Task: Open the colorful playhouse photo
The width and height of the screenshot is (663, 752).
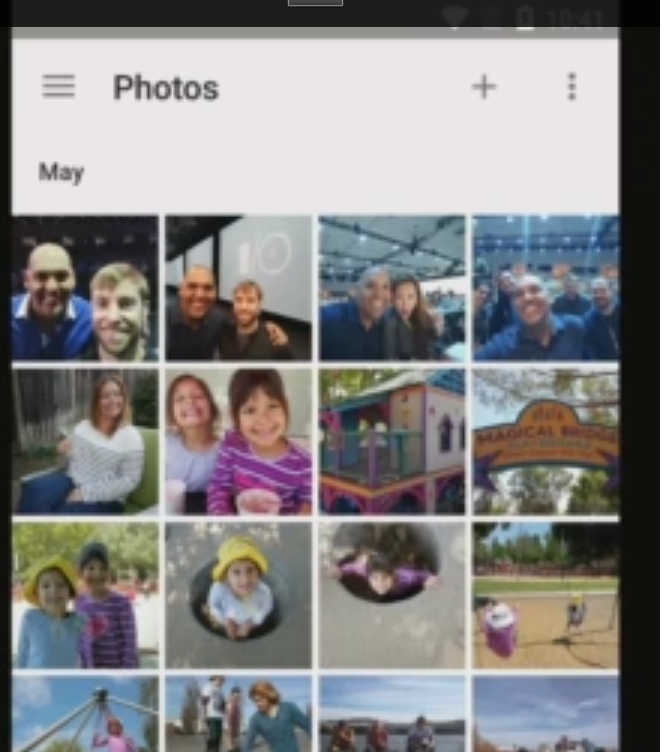Action: point(391,441)
